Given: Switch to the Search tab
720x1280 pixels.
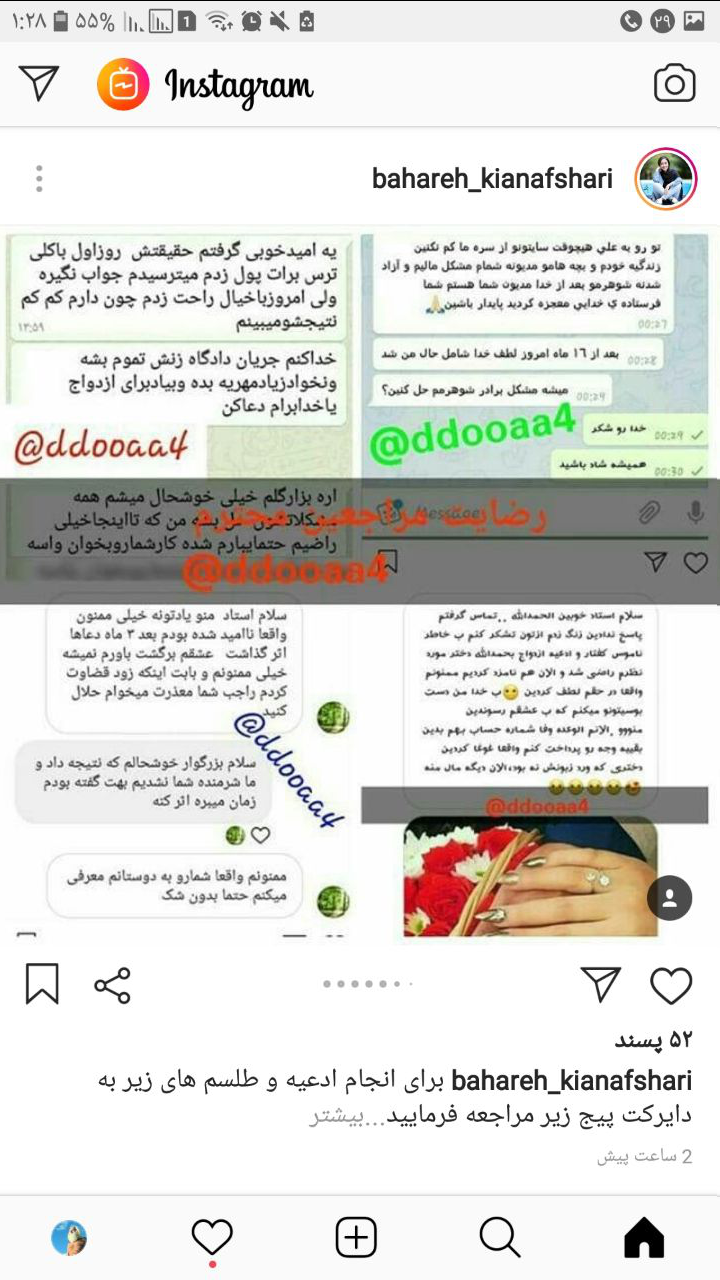Looking at the screenshot, I should click(x=499, y=1238).
